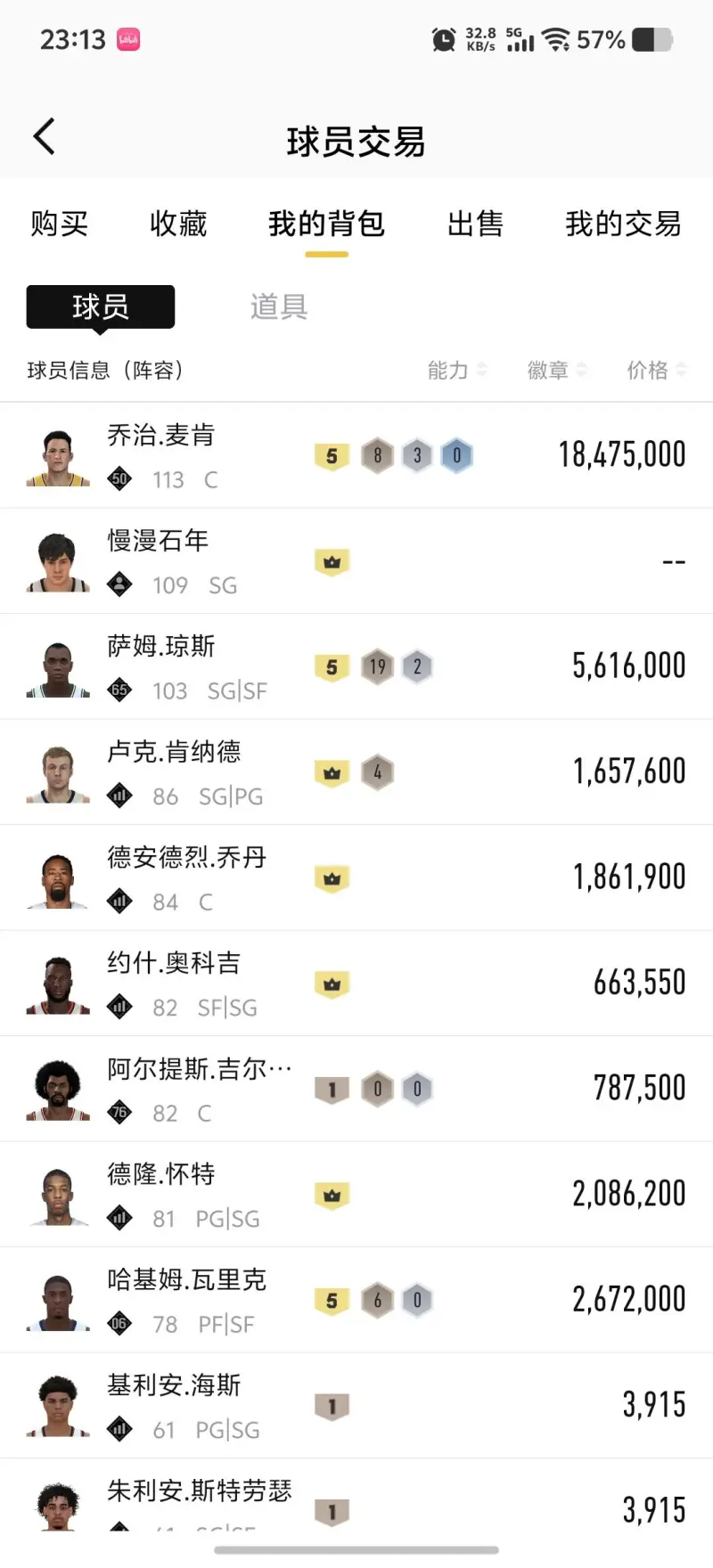Switch to the 出售 tab
Image resolution: width=713 pixels, height=1568 pixels.
coord(475,224)
